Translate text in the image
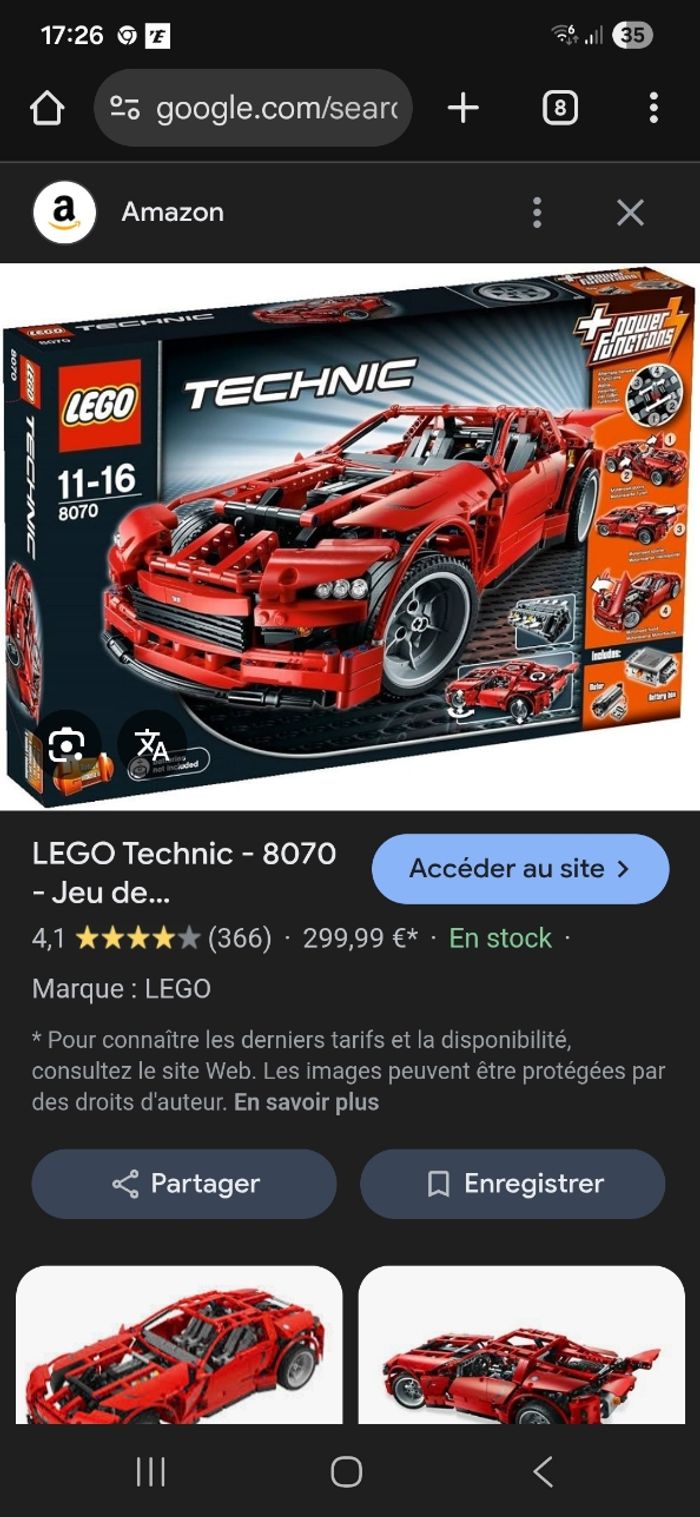700x1517 pixels. (x=152, y=745)
